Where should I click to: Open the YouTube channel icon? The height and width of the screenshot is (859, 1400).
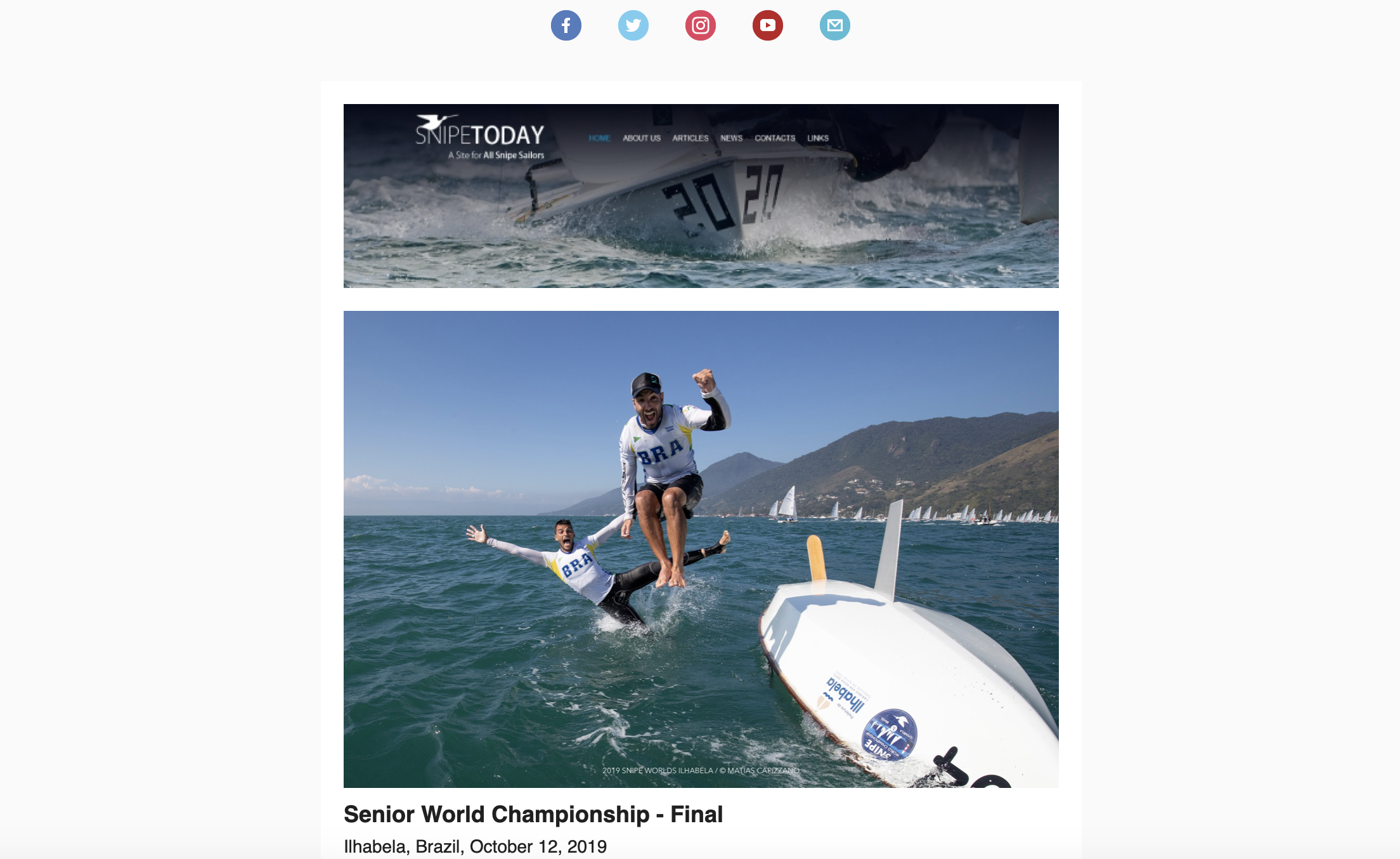[x=767, y=25]
